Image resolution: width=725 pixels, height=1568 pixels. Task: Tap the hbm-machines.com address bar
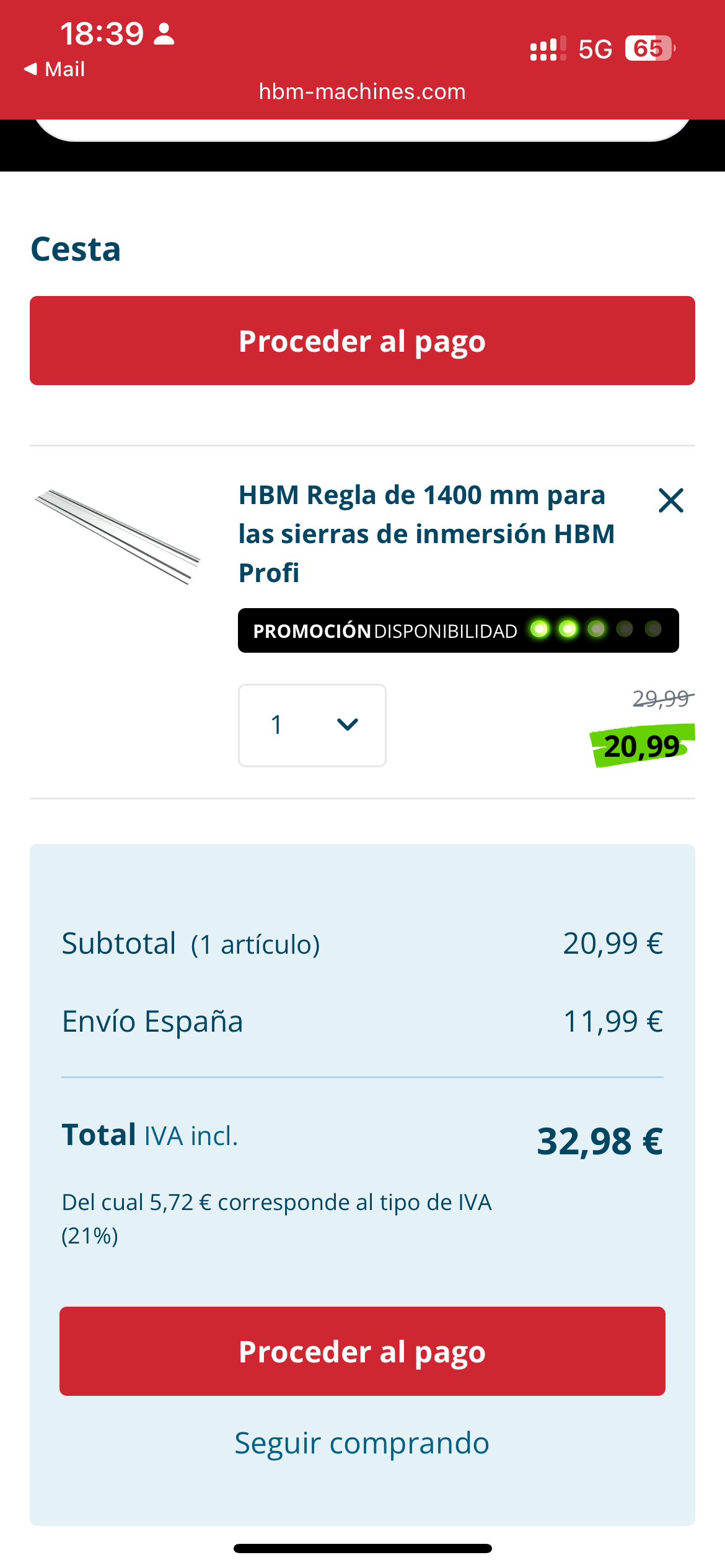[362, 92]
